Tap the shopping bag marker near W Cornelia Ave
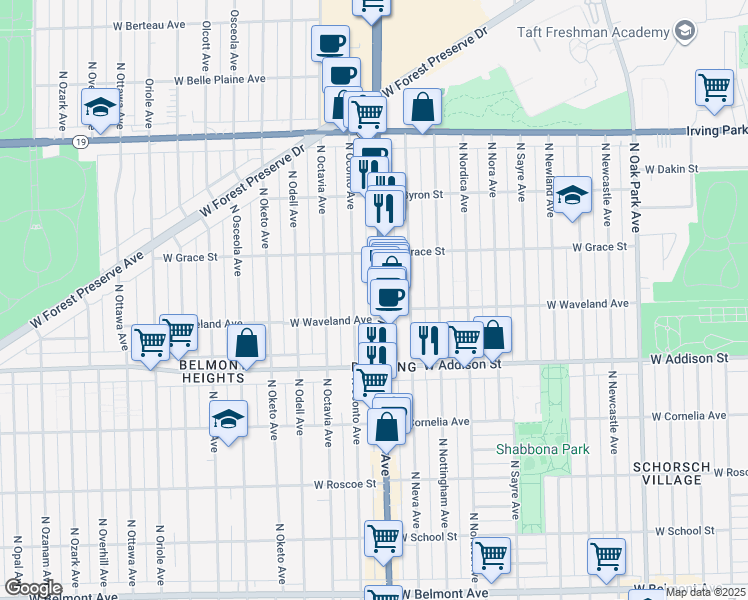This screenshot has height=600, width=748. [x=387, y=426]
